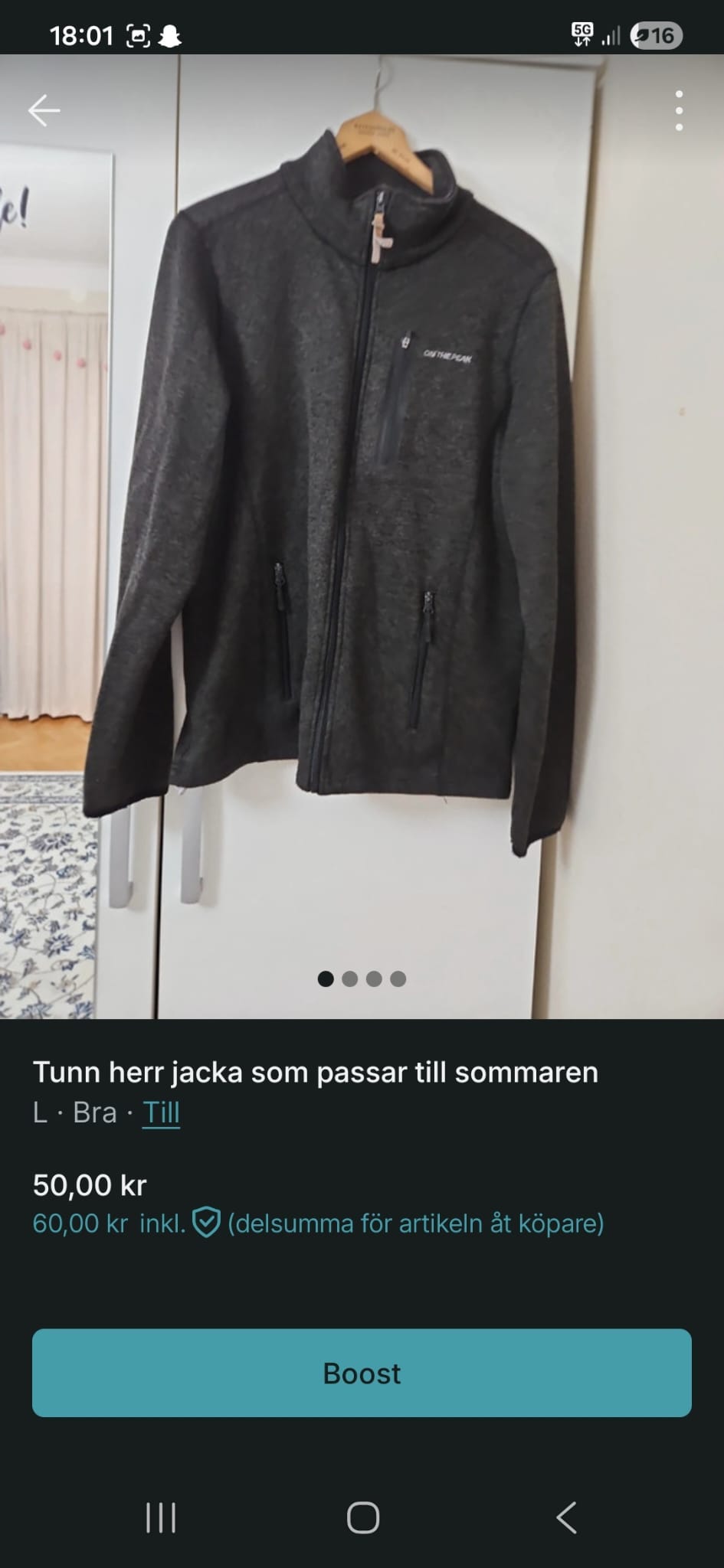Tap the signal strength bars icon
This screenshot has width=724, height=1568.
tap(613, 34)
